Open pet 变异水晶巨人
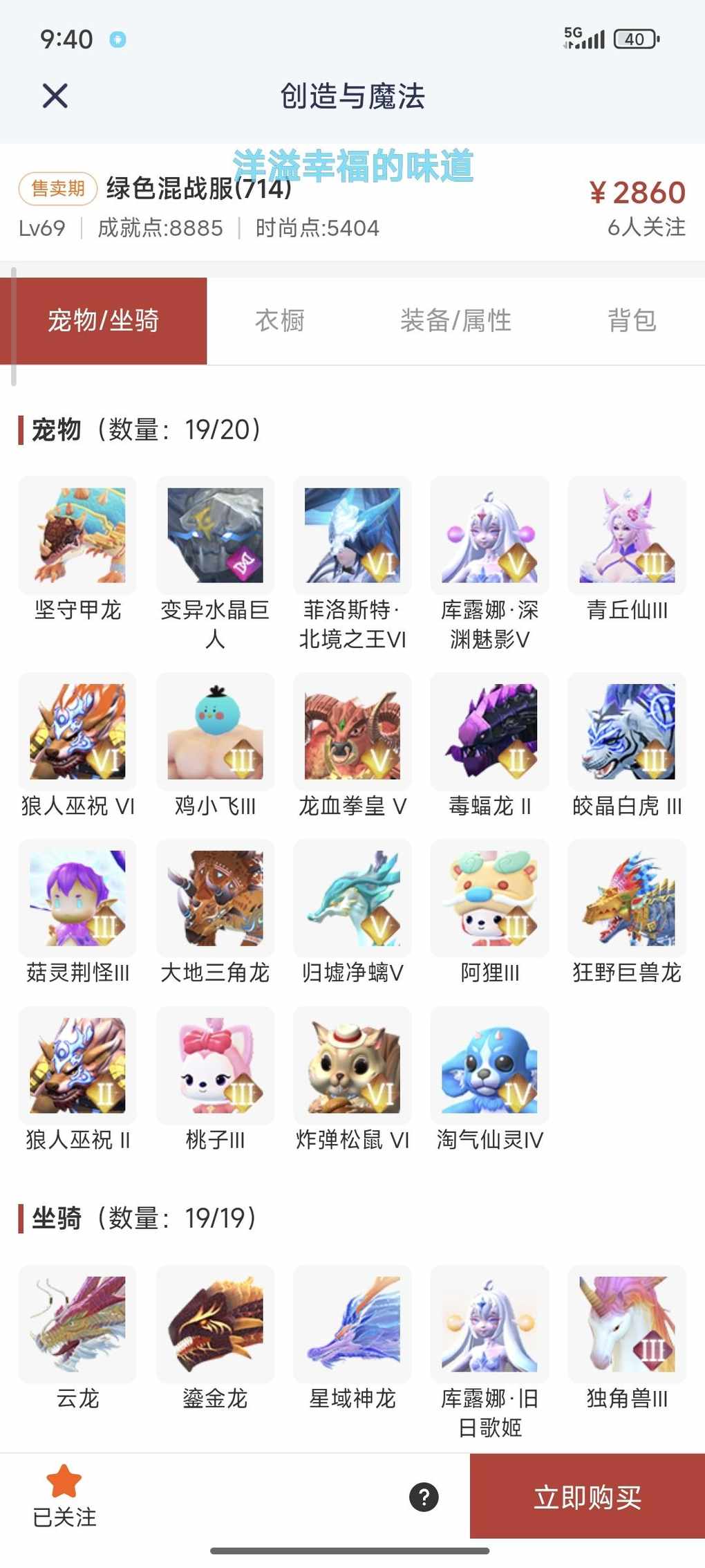The image size is (705, 1568). point(215,535)
